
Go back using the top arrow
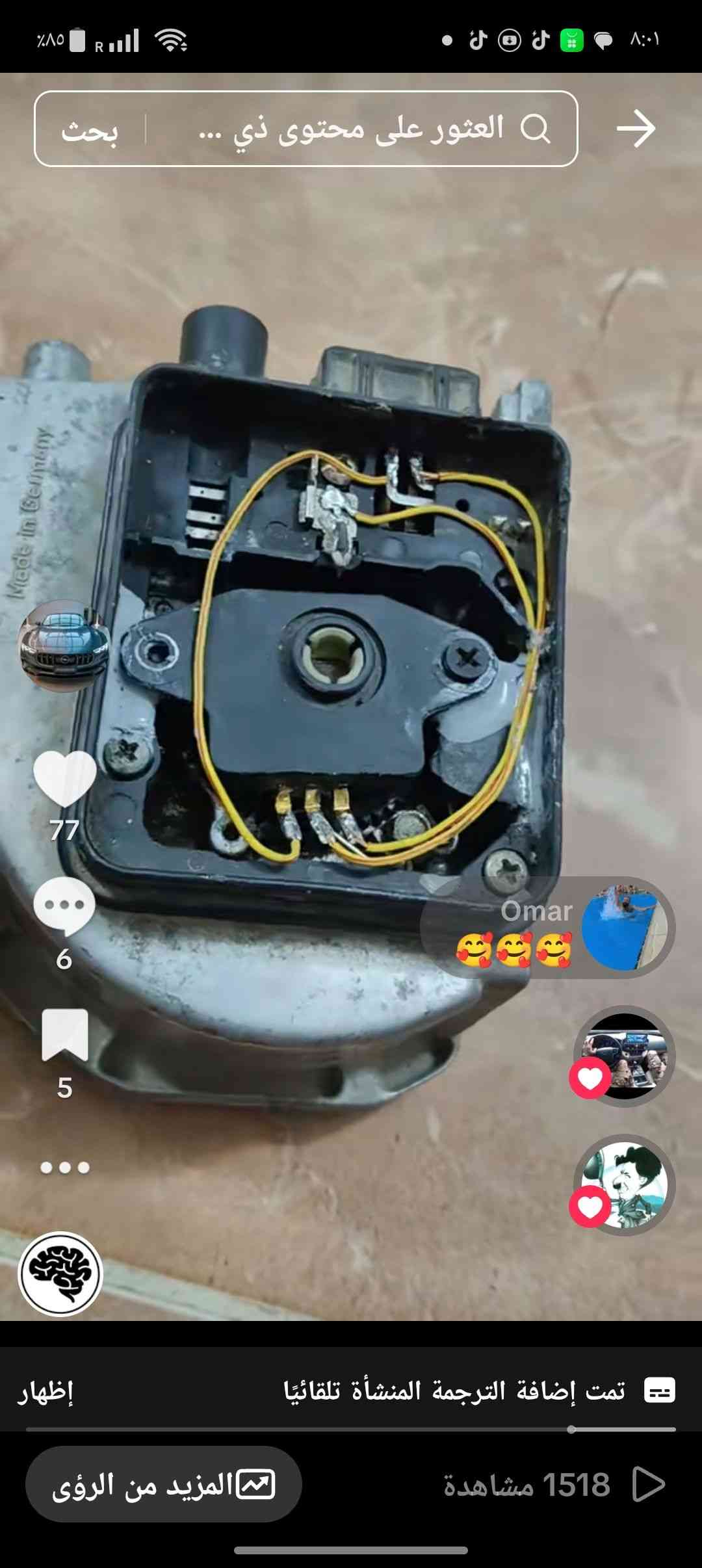point(636,129)
